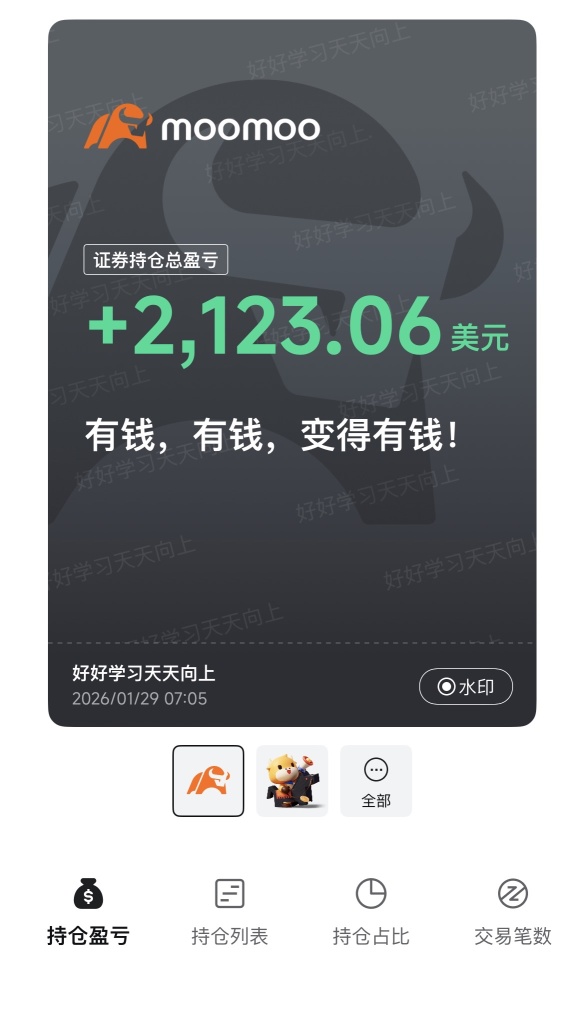
Task: Switch to the 持仓盈亏 tab
Action: point(88,912)
